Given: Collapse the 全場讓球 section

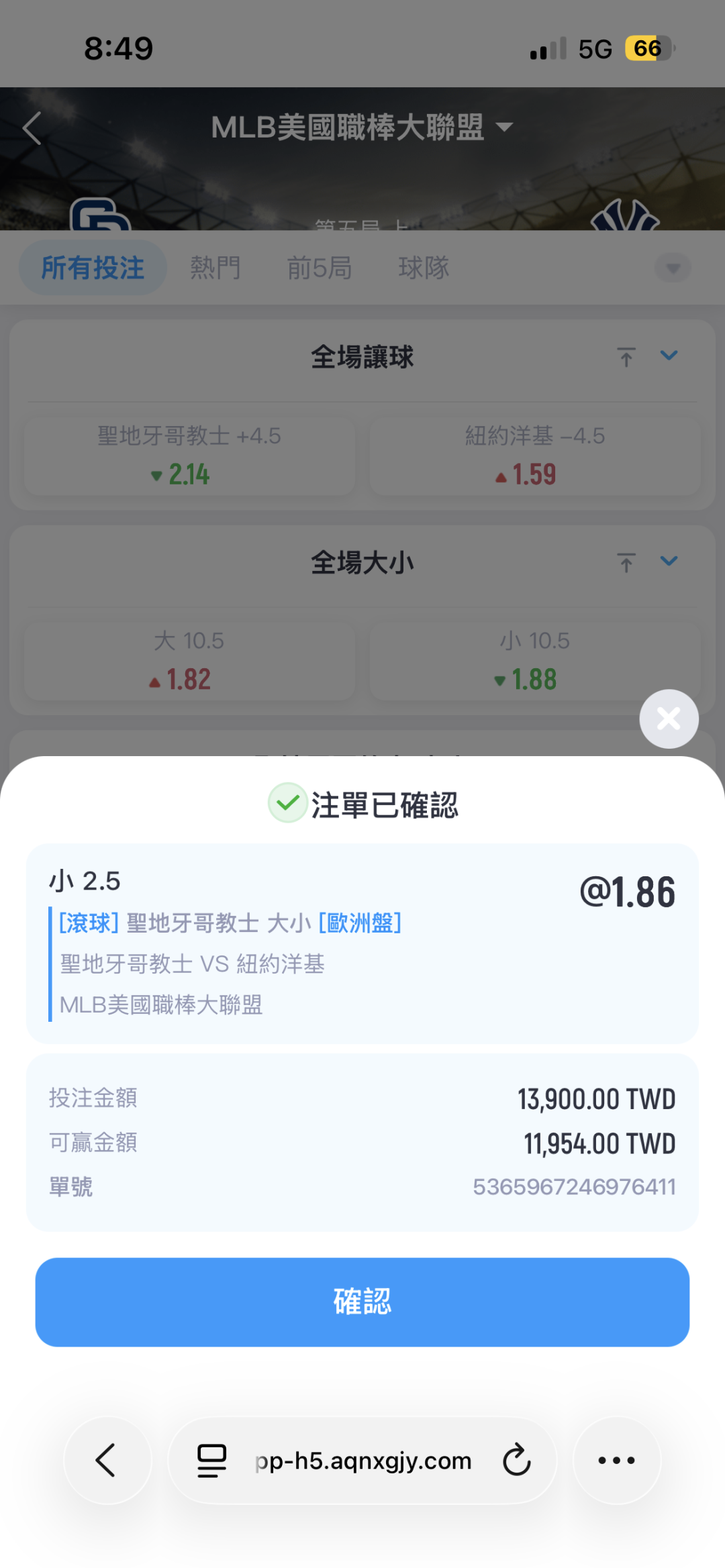Looking at the screenshot, I should tap(669, 356).
